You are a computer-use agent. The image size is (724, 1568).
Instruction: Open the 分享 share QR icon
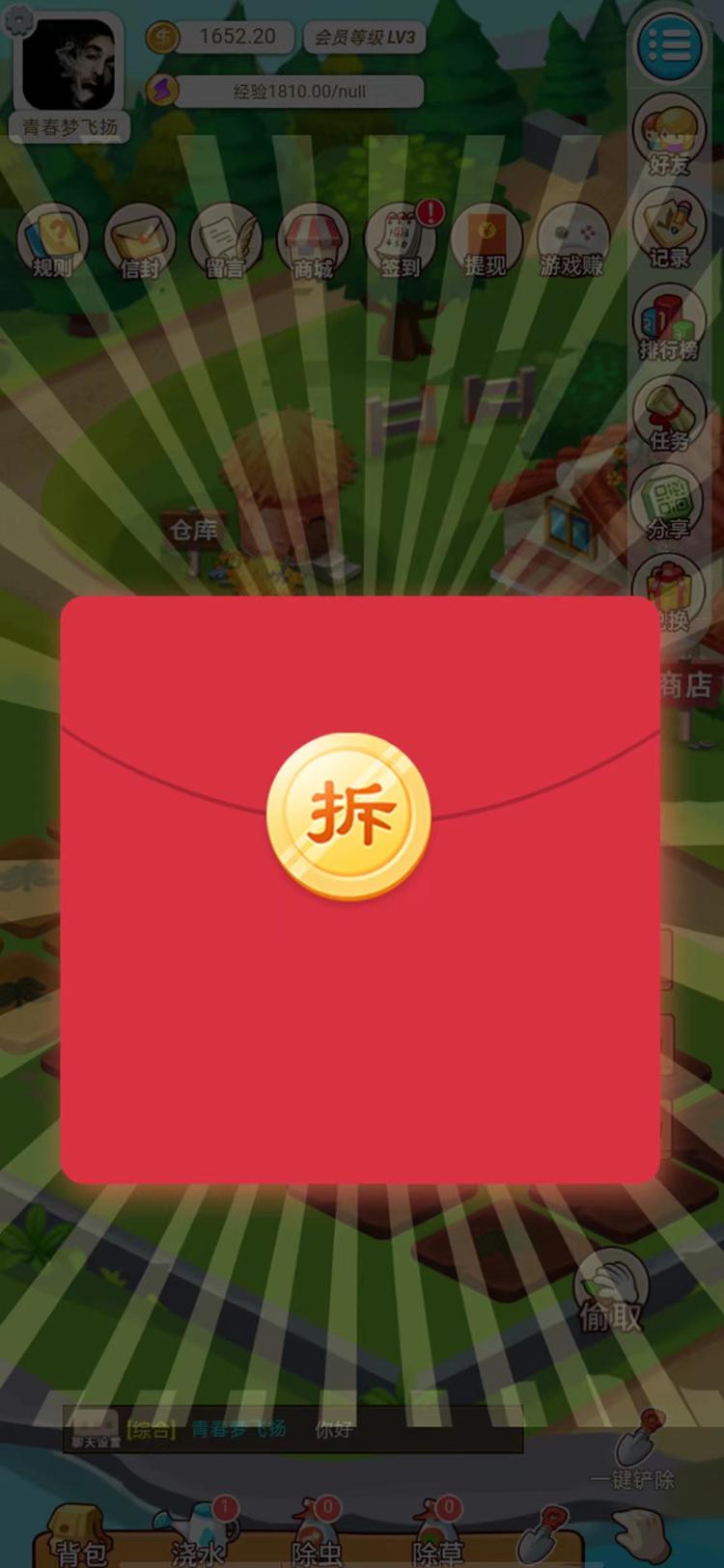(669, 503)
